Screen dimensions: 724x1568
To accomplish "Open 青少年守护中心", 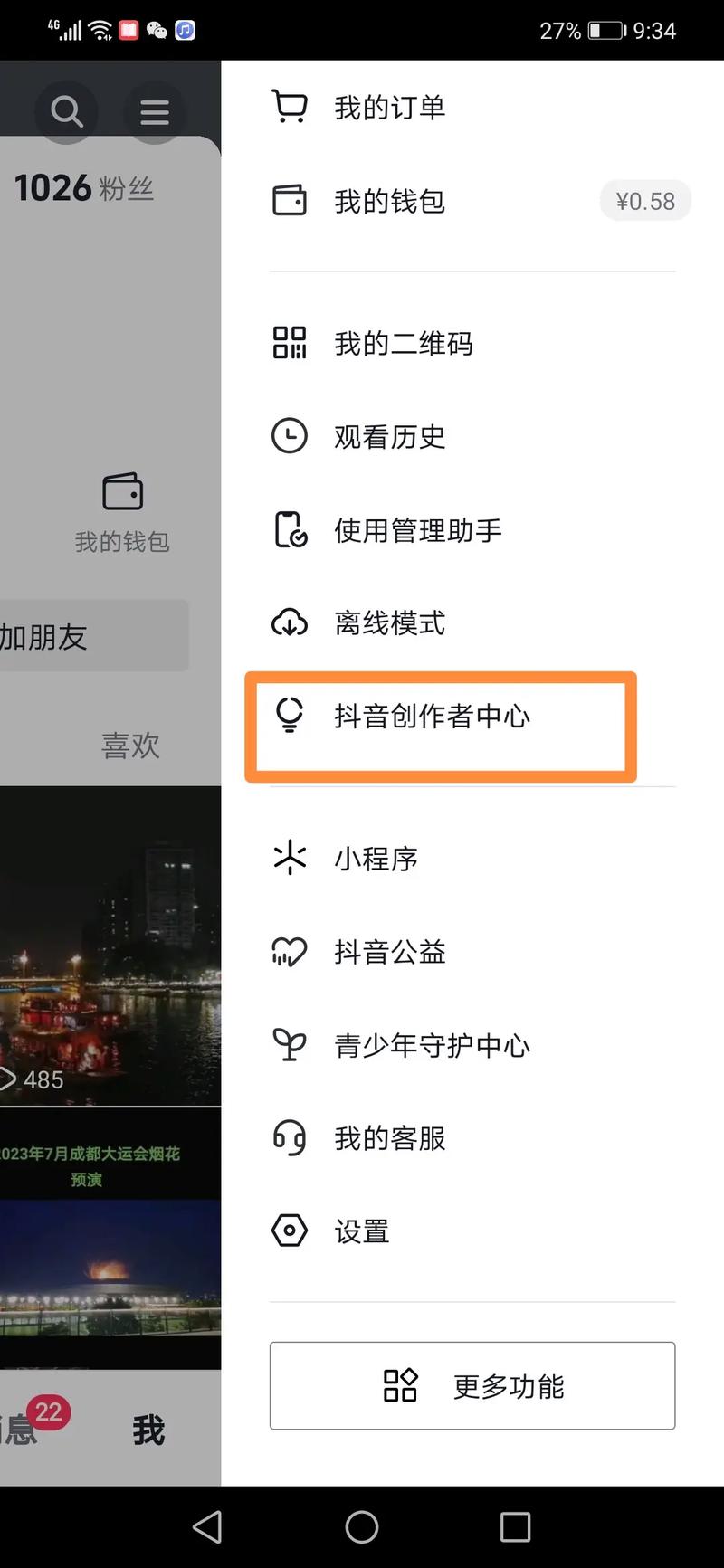I will click(x=432, y=1045).
